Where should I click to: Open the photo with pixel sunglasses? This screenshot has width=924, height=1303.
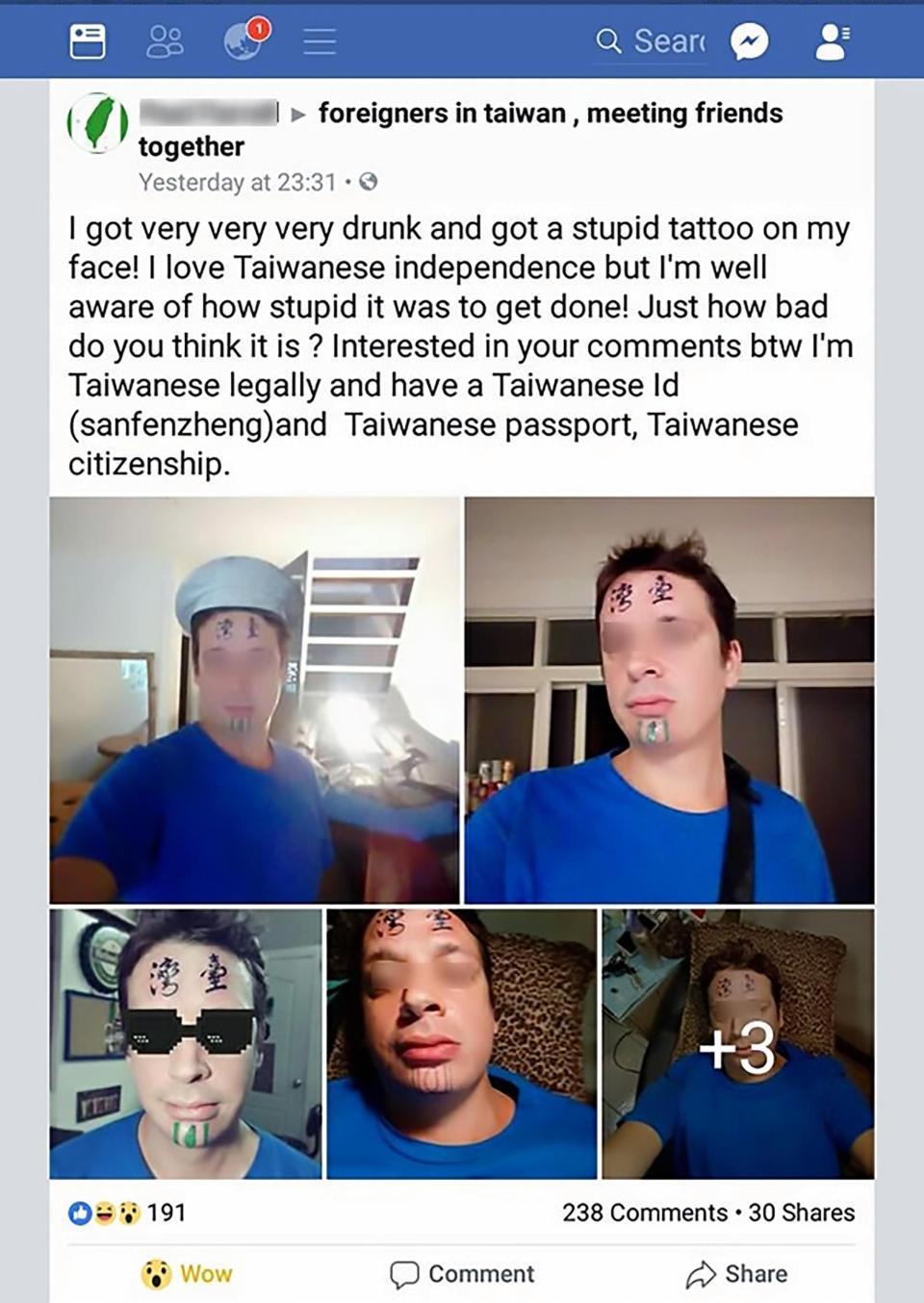coord(186,1043)
